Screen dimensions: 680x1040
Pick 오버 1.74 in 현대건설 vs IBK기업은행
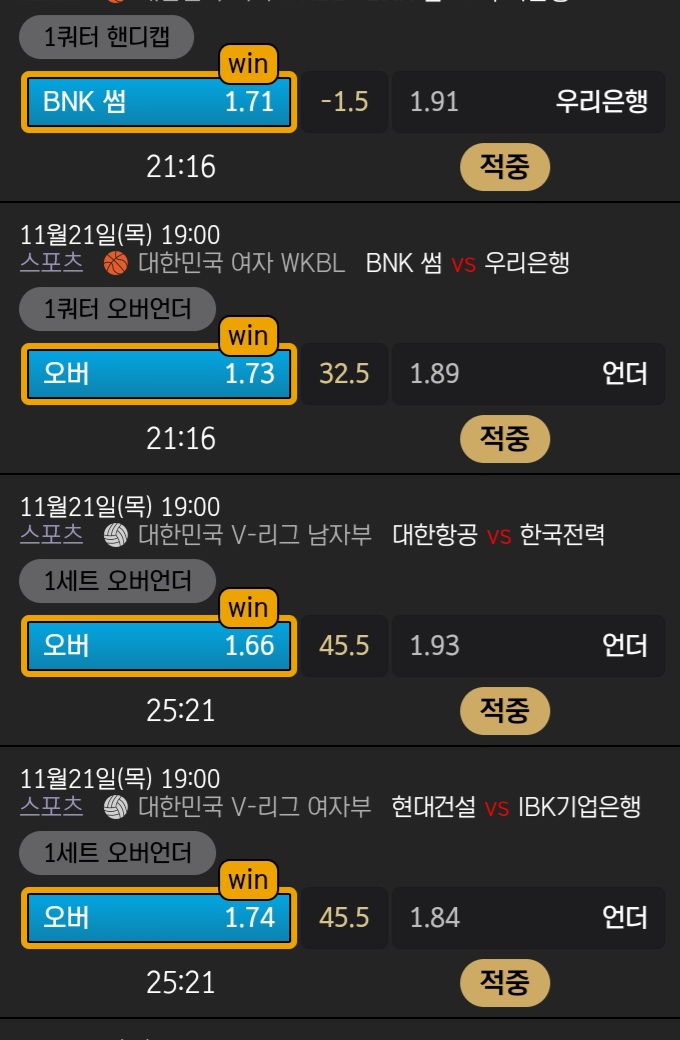[x=159, y=918]
